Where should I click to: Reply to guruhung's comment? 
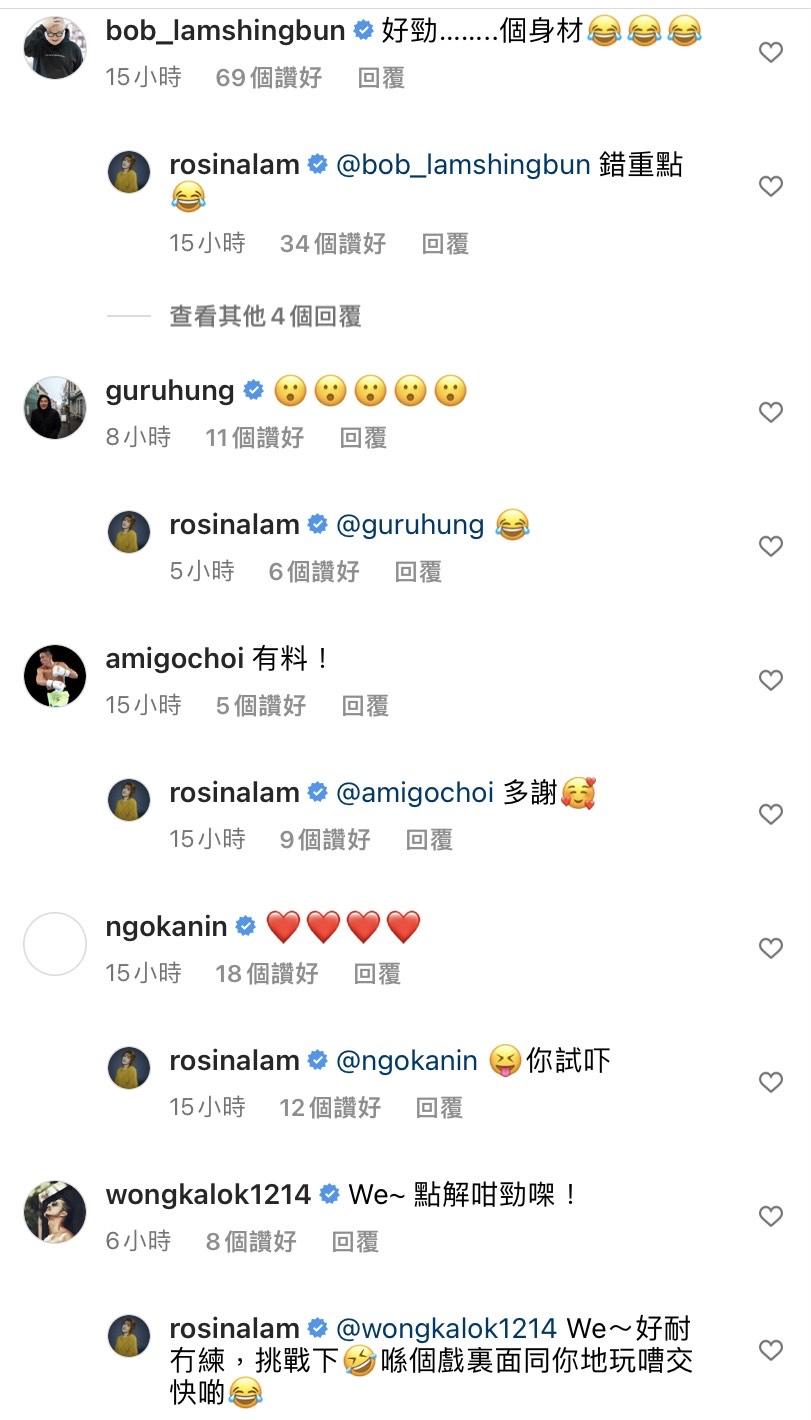pos(363,437)
